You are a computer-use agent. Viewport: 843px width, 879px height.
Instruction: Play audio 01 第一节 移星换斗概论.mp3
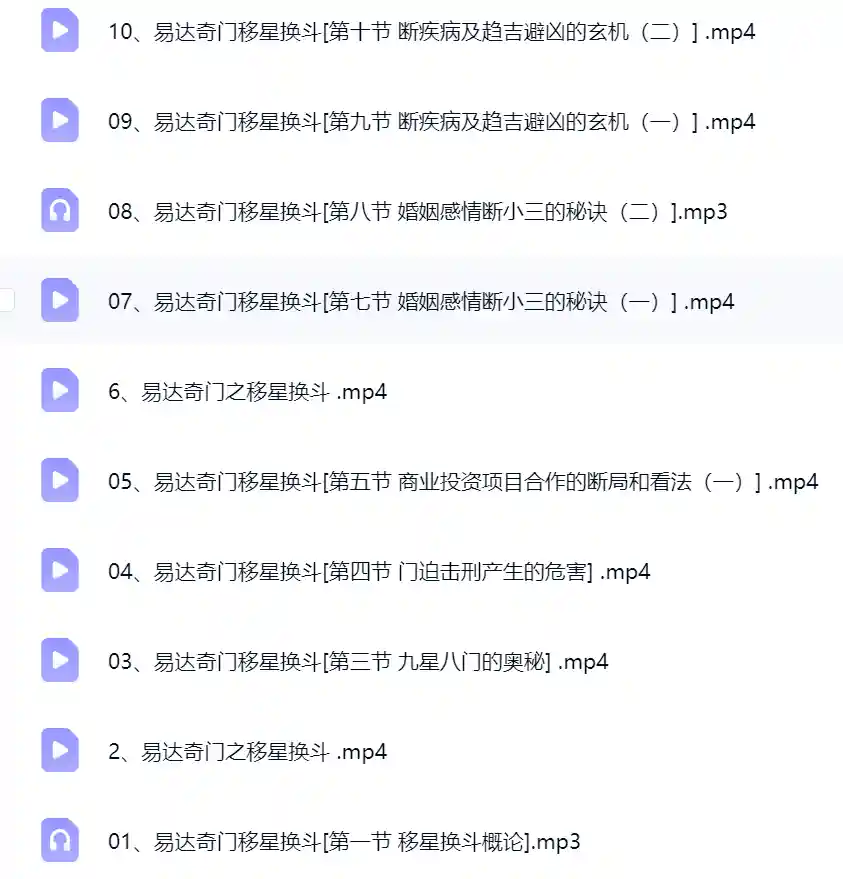tap(344, 842)
